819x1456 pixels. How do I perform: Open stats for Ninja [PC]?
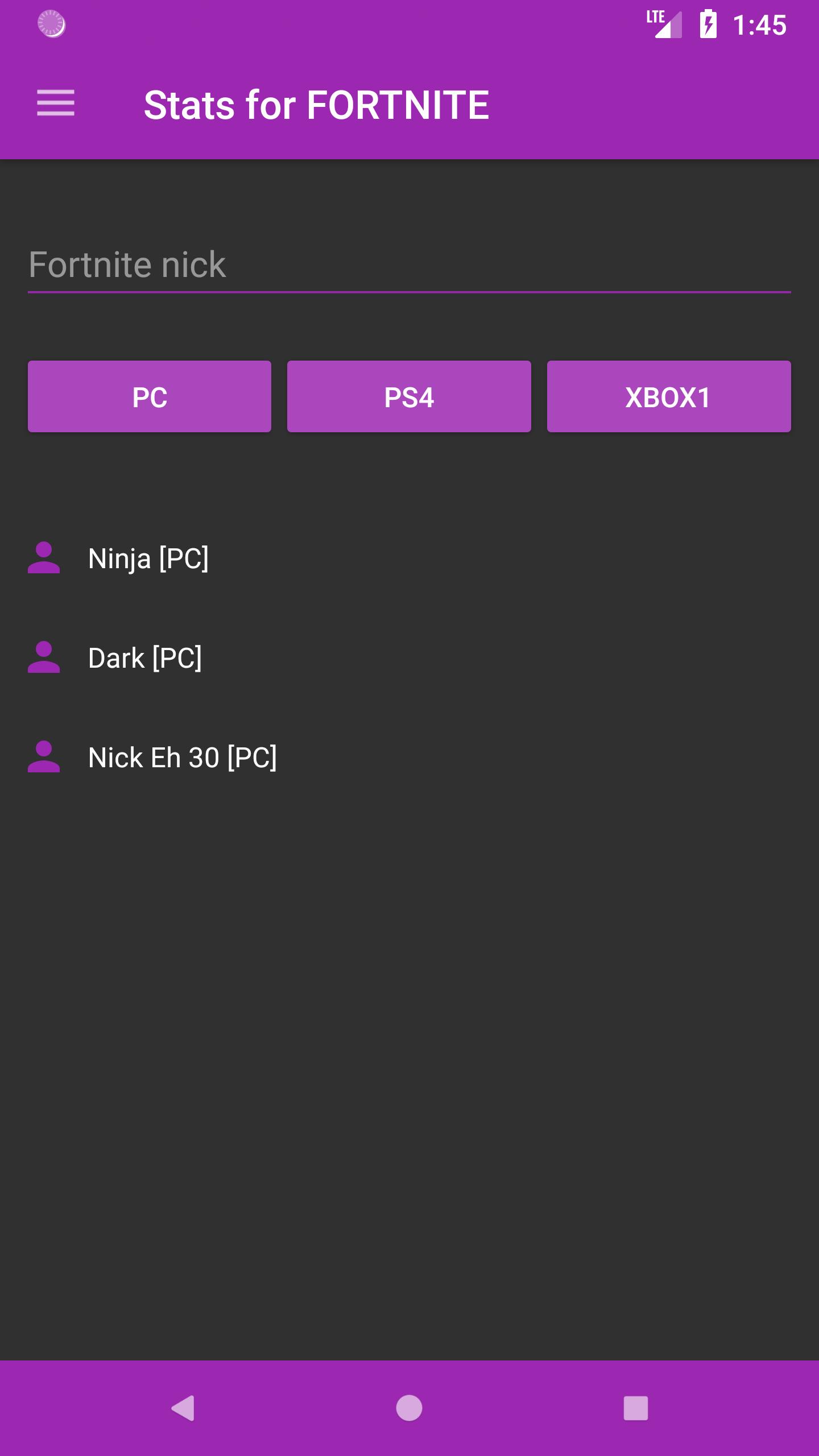(149, 559)
